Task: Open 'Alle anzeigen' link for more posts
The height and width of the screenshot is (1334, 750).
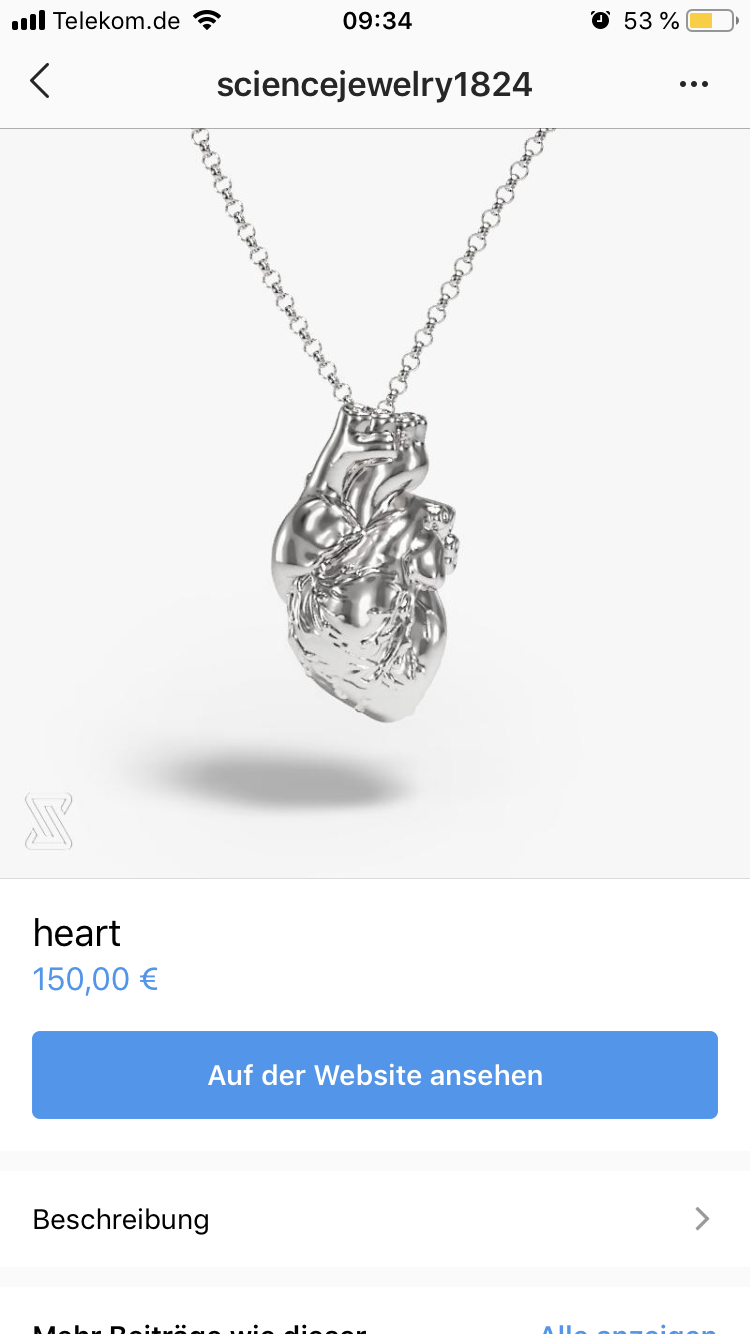Action: point(628,1328)
